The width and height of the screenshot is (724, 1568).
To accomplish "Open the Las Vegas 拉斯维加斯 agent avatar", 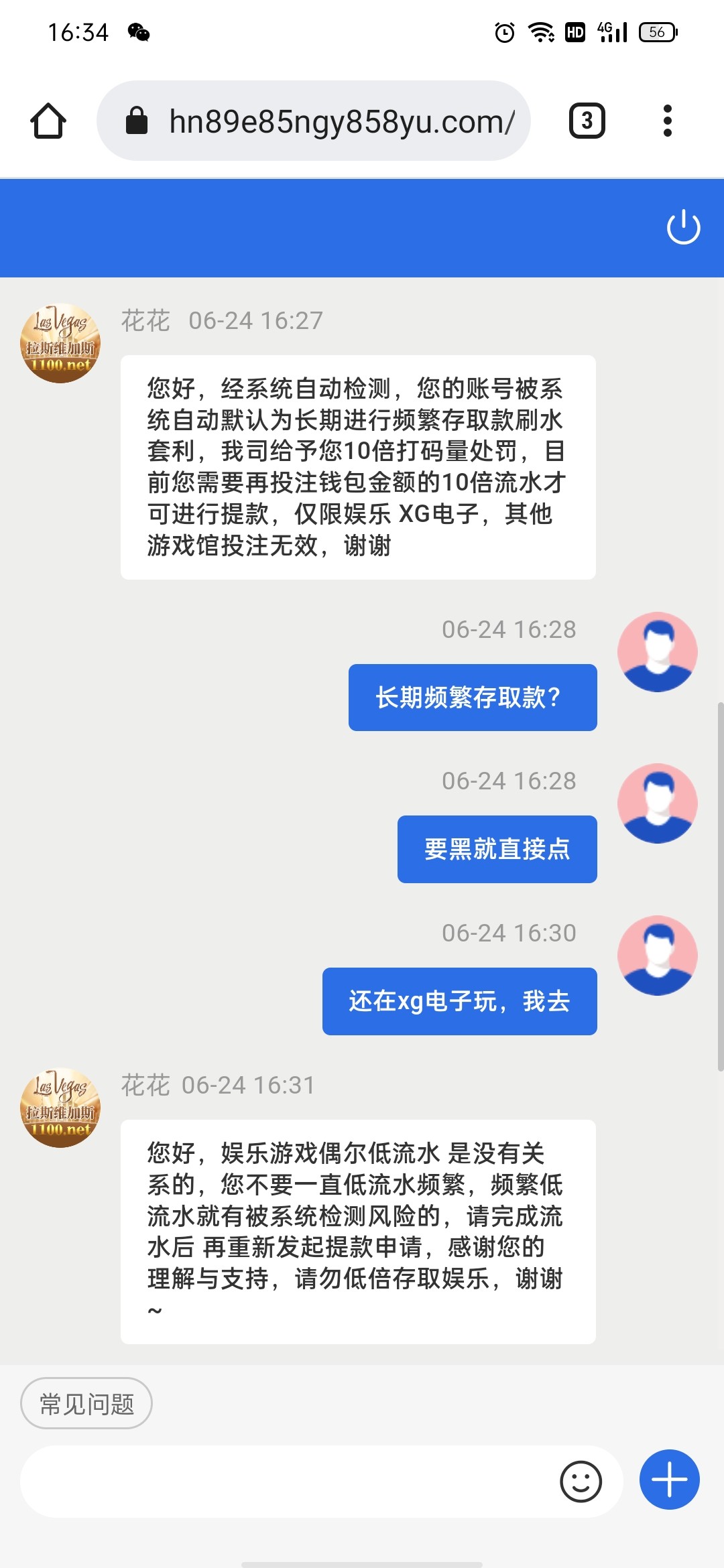I will coord(60,344).
